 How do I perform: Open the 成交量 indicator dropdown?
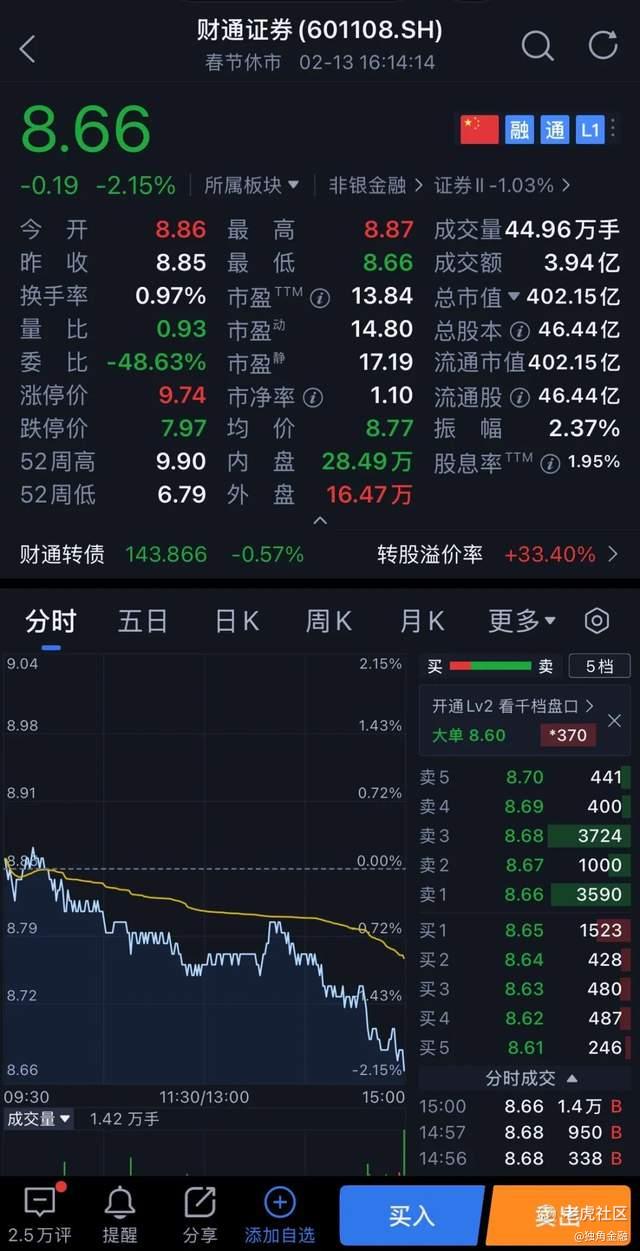39,1119
